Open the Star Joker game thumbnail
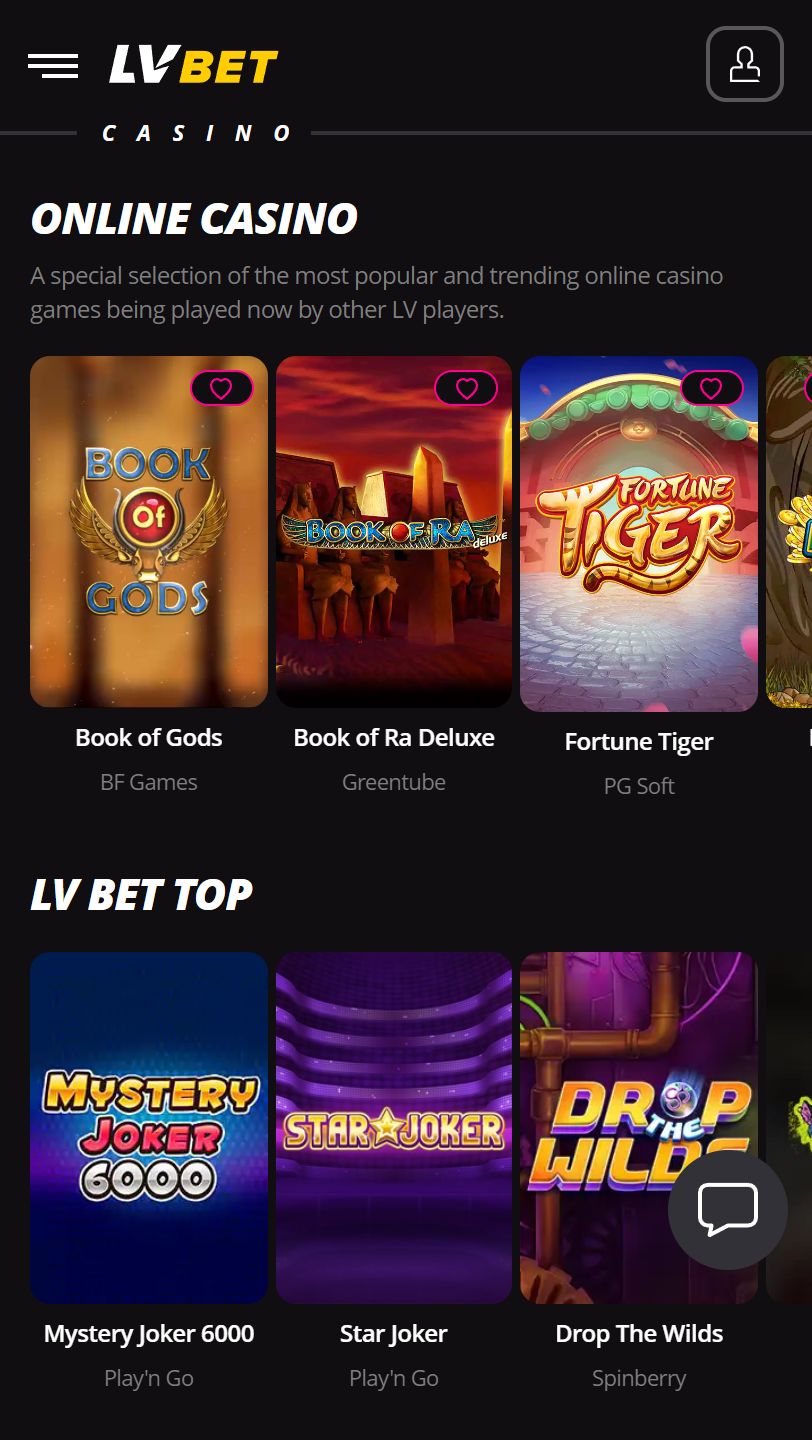Viewport: 812px width, 1440px height. pos(393,1128)
